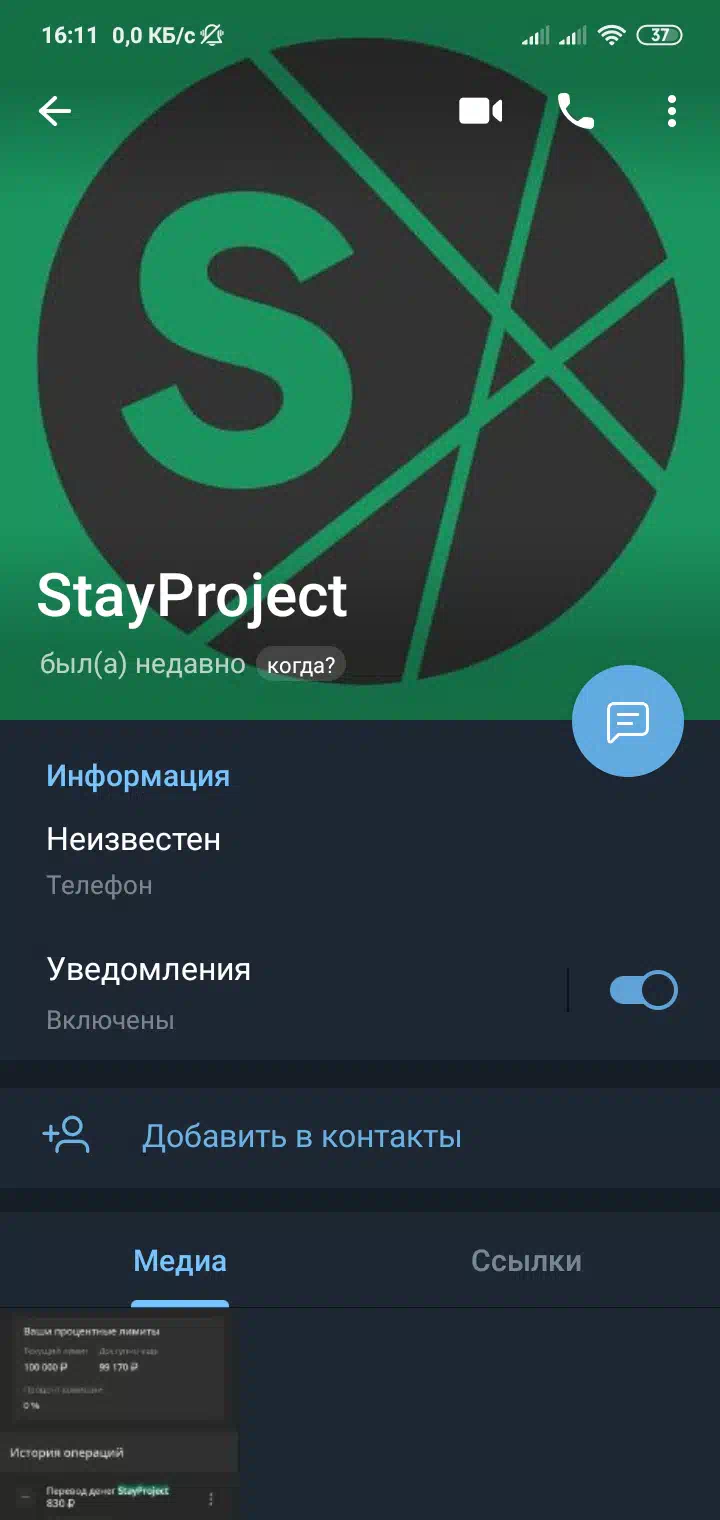Select the Медиа tab
Image resolution: width=720 pixels, height=1520 pixels.
180,1261
